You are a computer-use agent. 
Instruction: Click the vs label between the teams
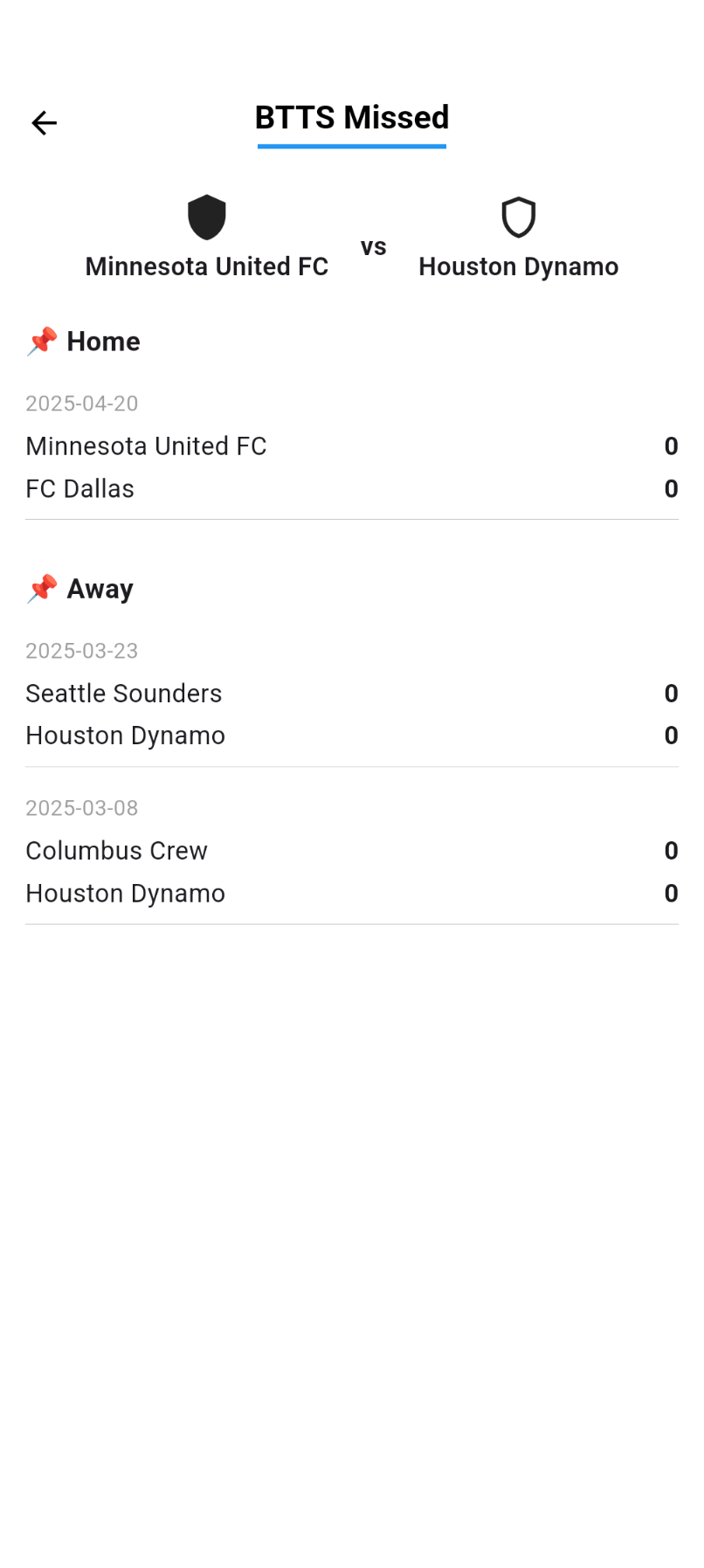374,247
